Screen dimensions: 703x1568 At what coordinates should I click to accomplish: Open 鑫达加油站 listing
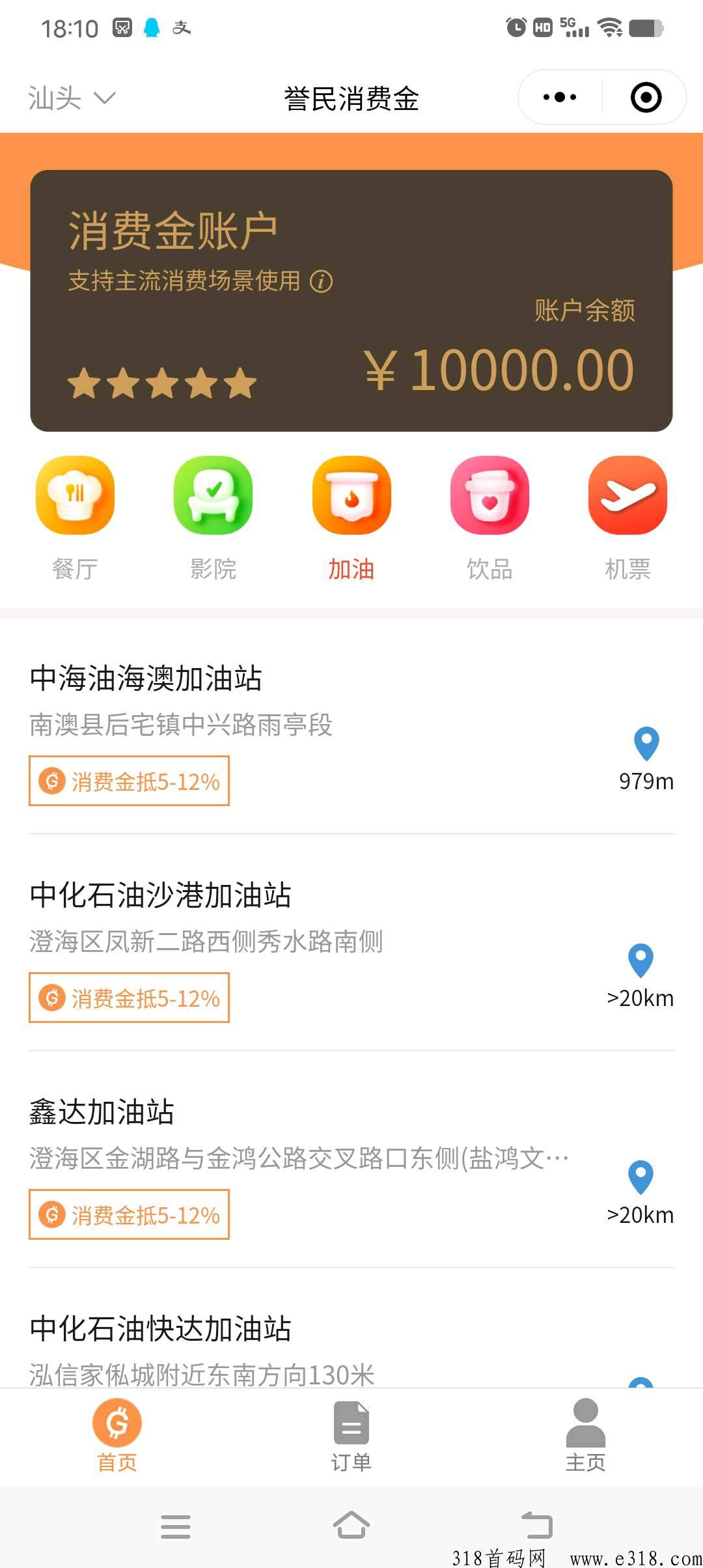pyautogui.click(x=351, y=1166)
